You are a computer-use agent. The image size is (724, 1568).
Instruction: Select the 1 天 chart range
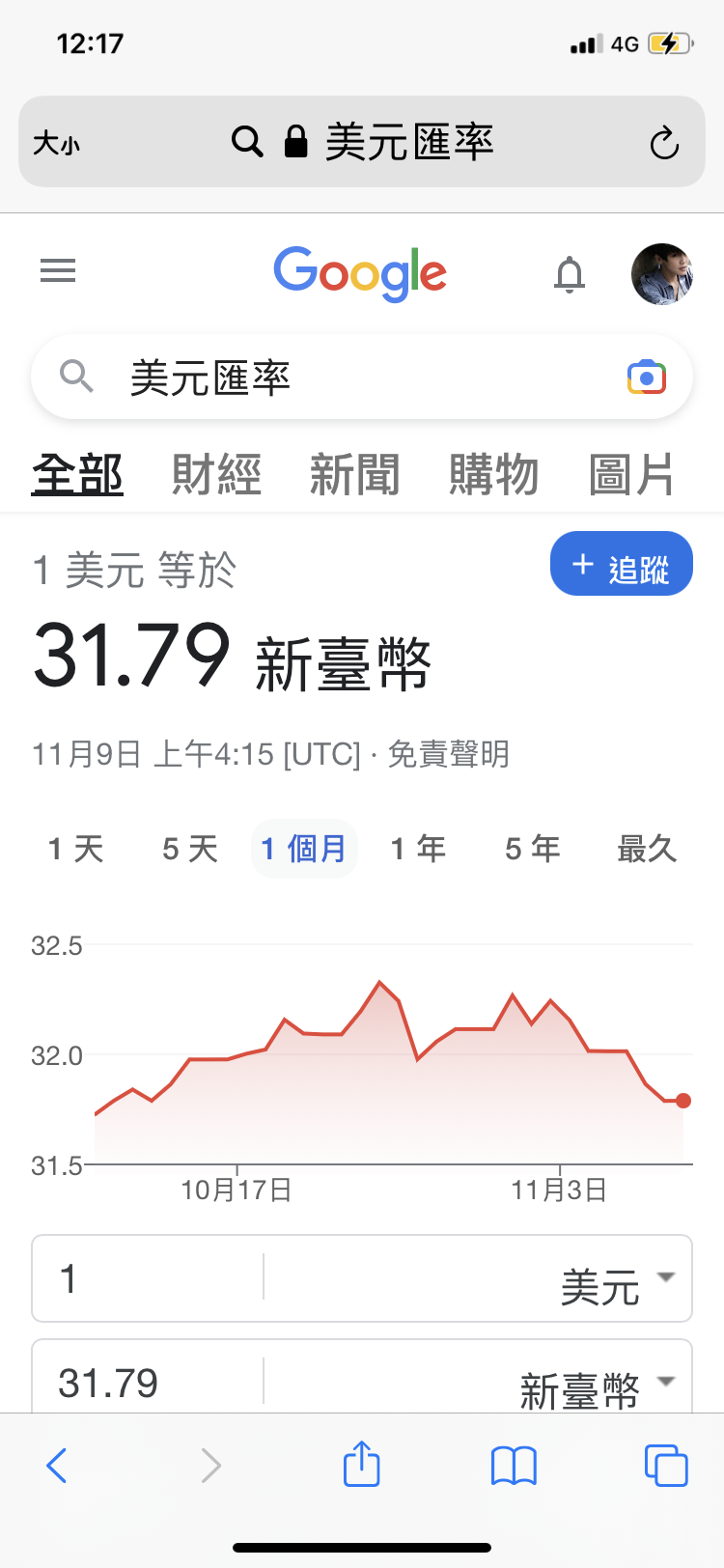click(x=76, y=850)
